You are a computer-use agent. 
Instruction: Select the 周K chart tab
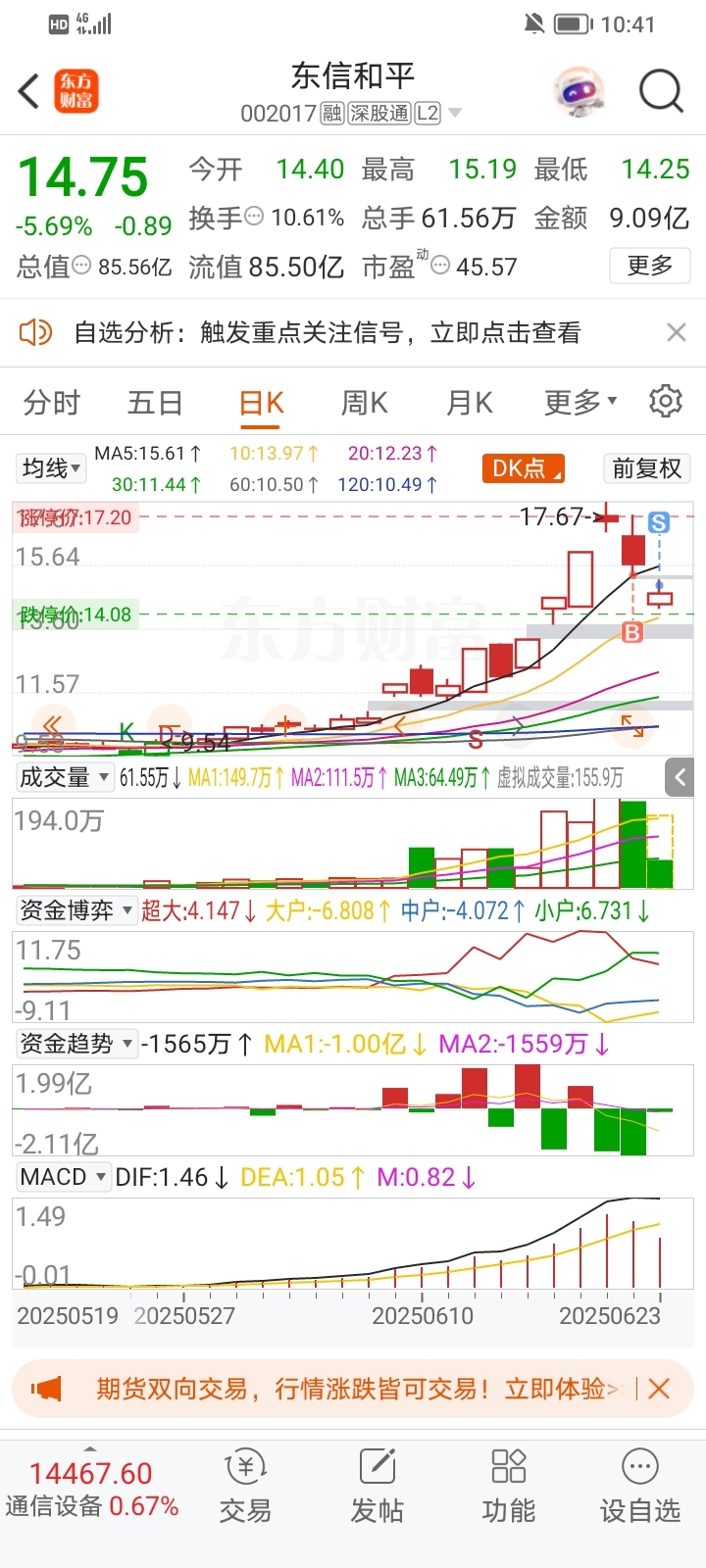364,403
